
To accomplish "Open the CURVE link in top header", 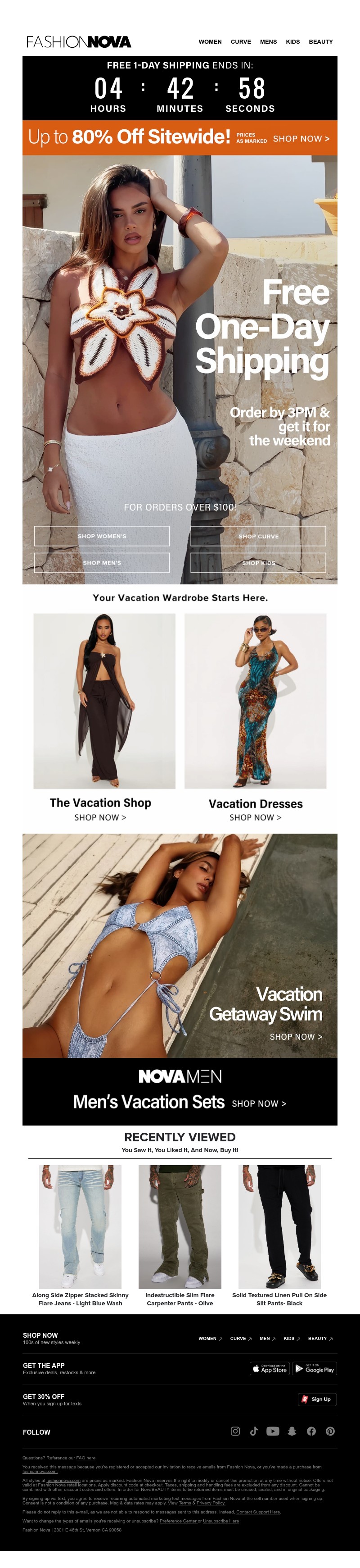I will [241, 42].
